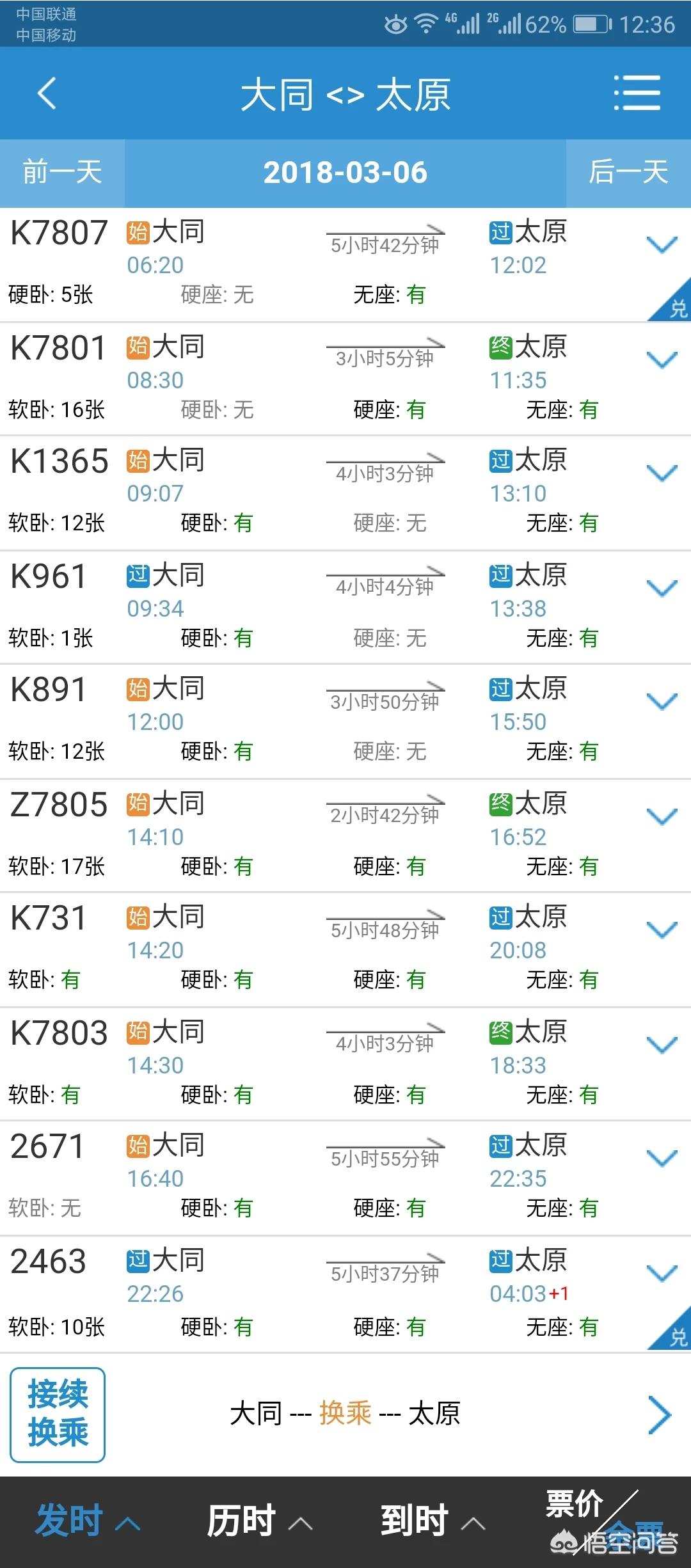Select train K891 departing at 12:00
Image resolution: width=691 pixels, height=1568 pixels.
tap(345, 722)
